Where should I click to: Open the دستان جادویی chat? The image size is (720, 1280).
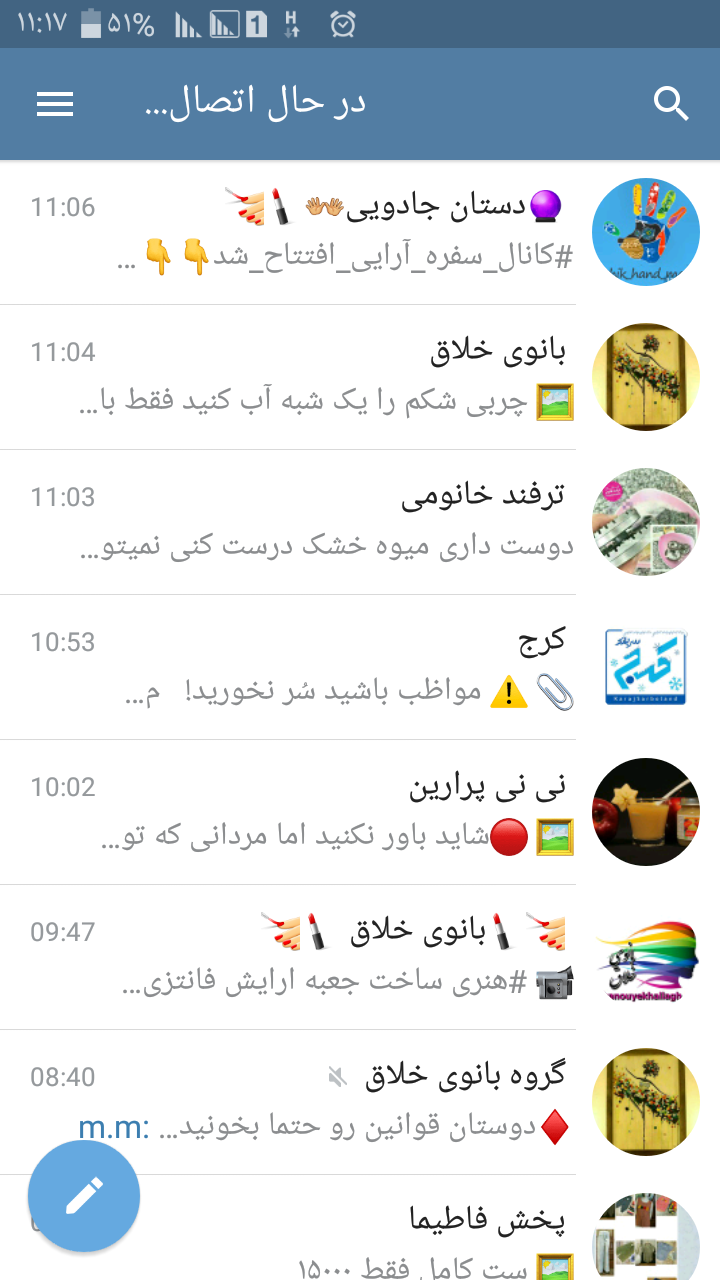click(360, 232)
